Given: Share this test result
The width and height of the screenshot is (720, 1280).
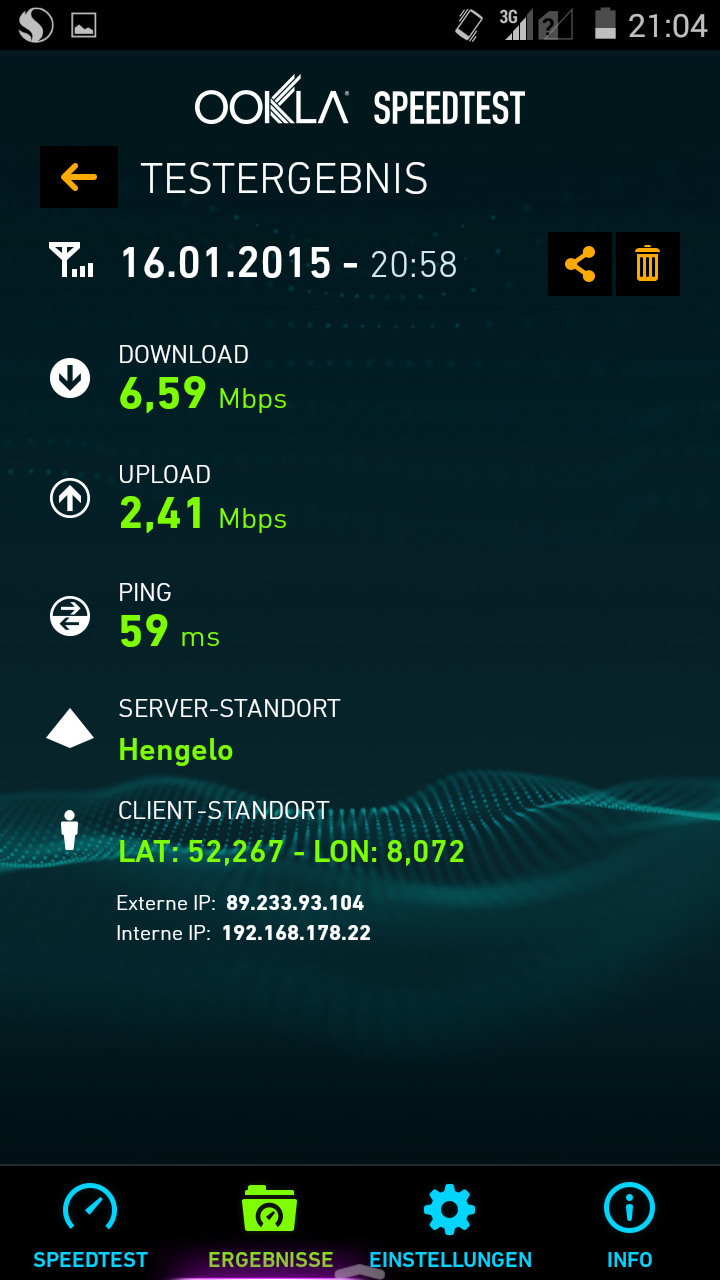Looking at the screenshot, I should 580,264.
